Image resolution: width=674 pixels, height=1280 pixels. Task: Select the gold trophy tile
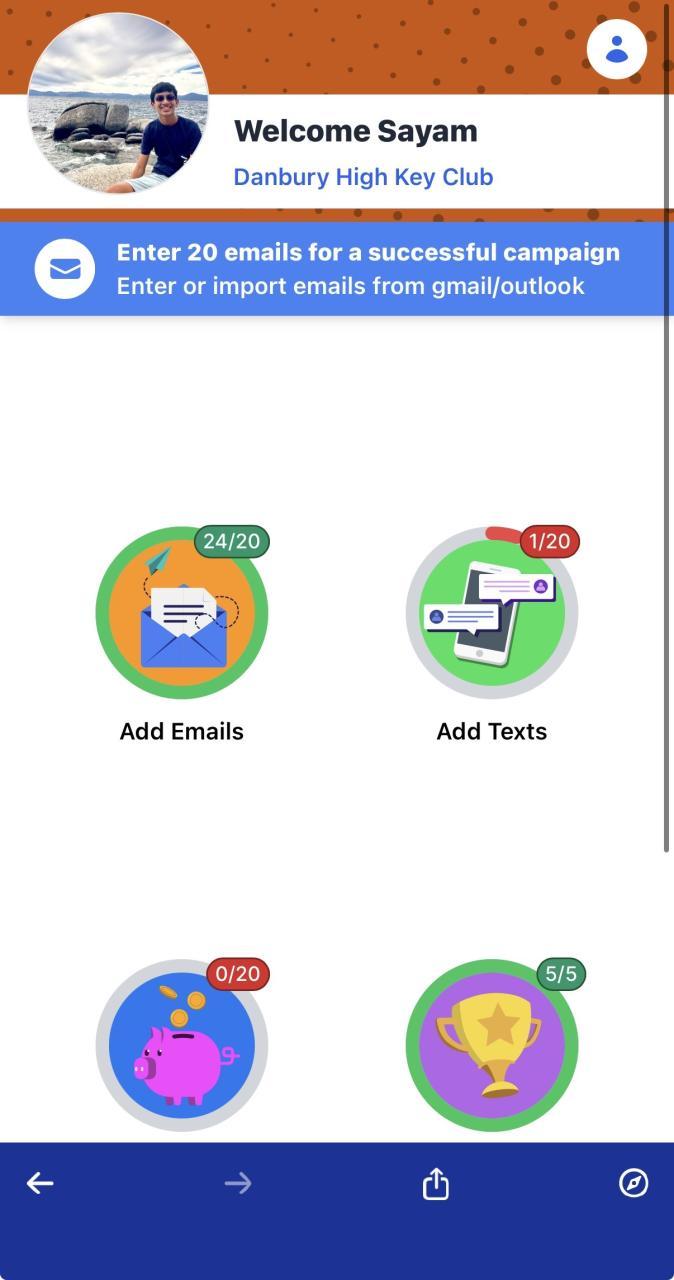pos(491,1045)
